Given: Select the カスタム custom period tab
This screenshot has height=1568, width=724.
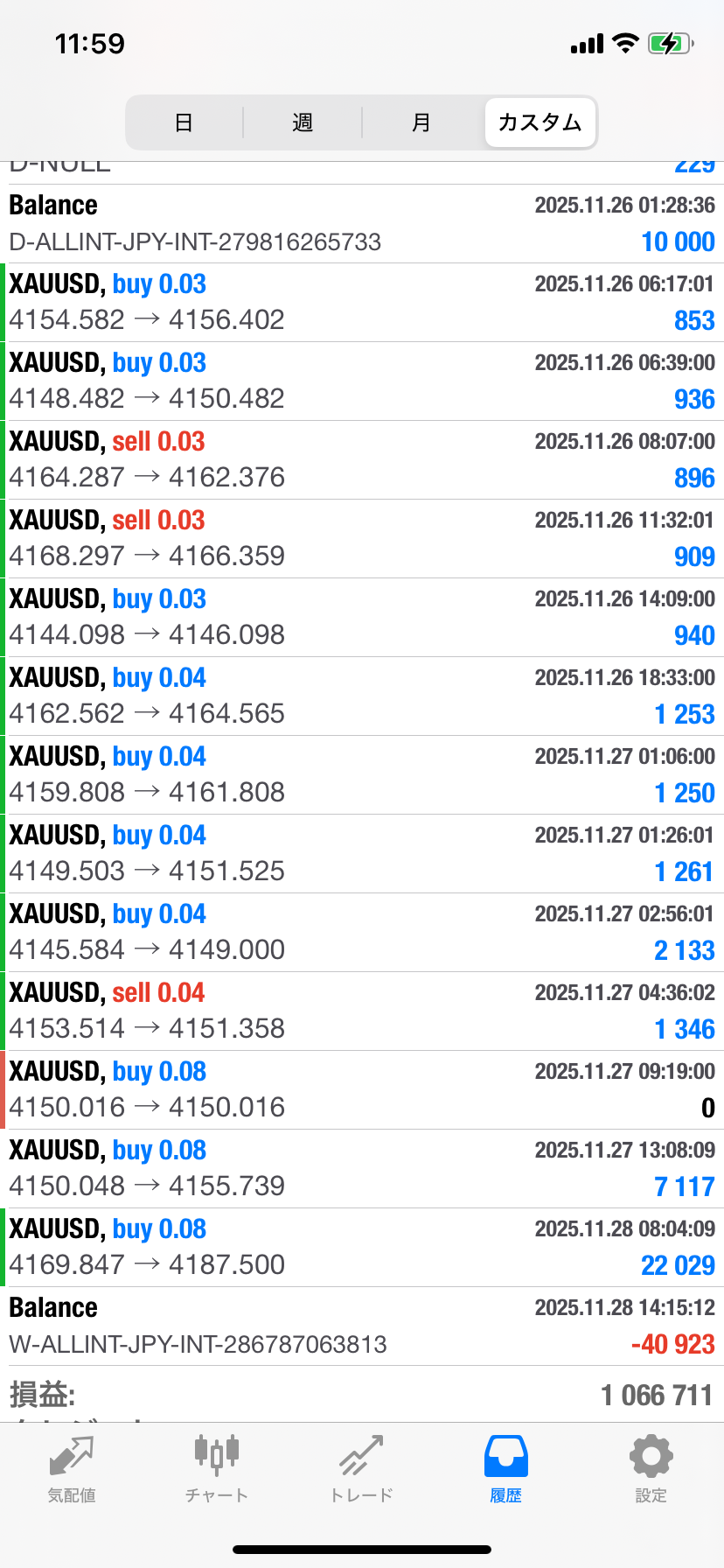Looking at the screenshot, I should [540, 122].
